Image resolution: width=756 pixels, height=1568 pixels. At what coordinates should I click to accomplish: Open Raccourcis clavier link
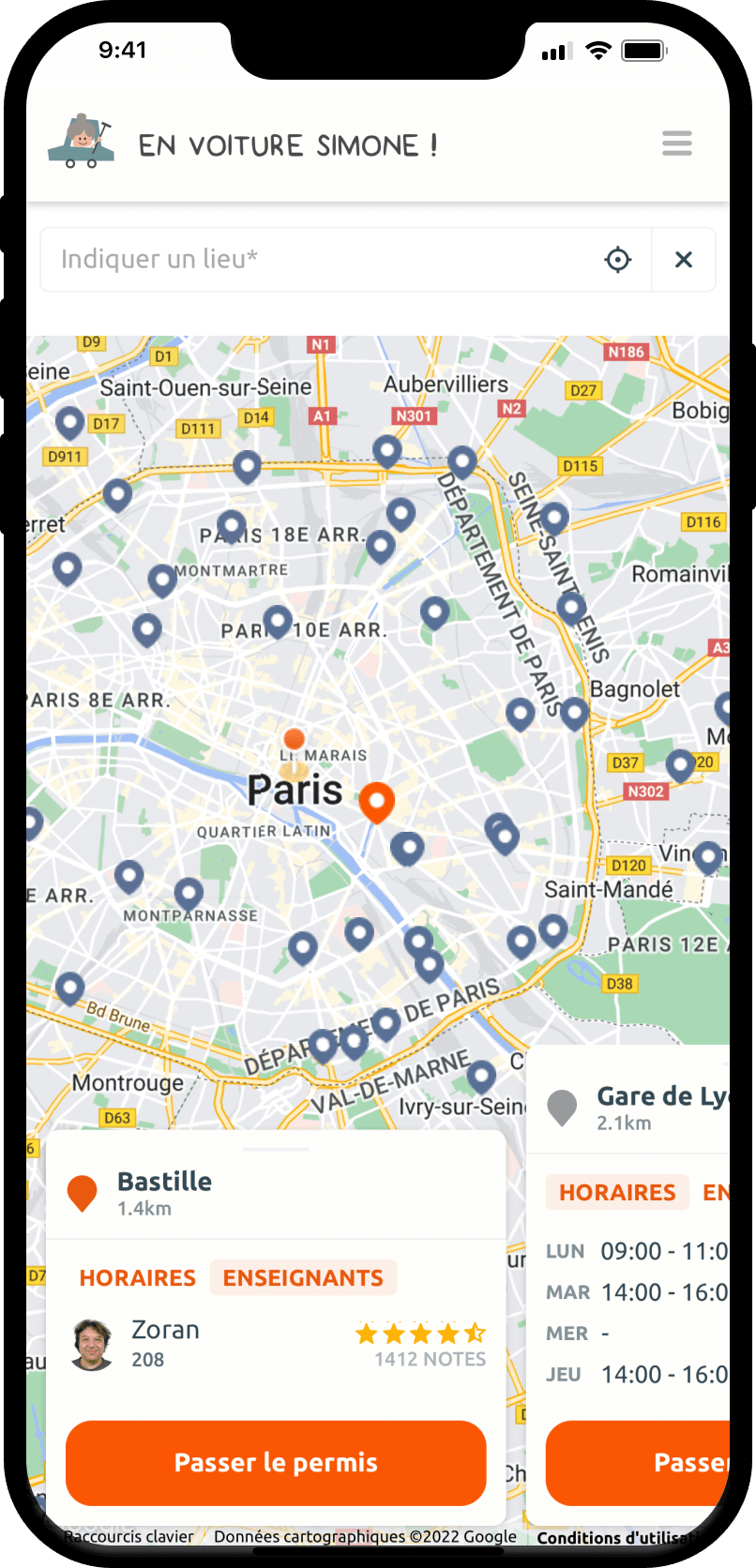click(129, 1536)
